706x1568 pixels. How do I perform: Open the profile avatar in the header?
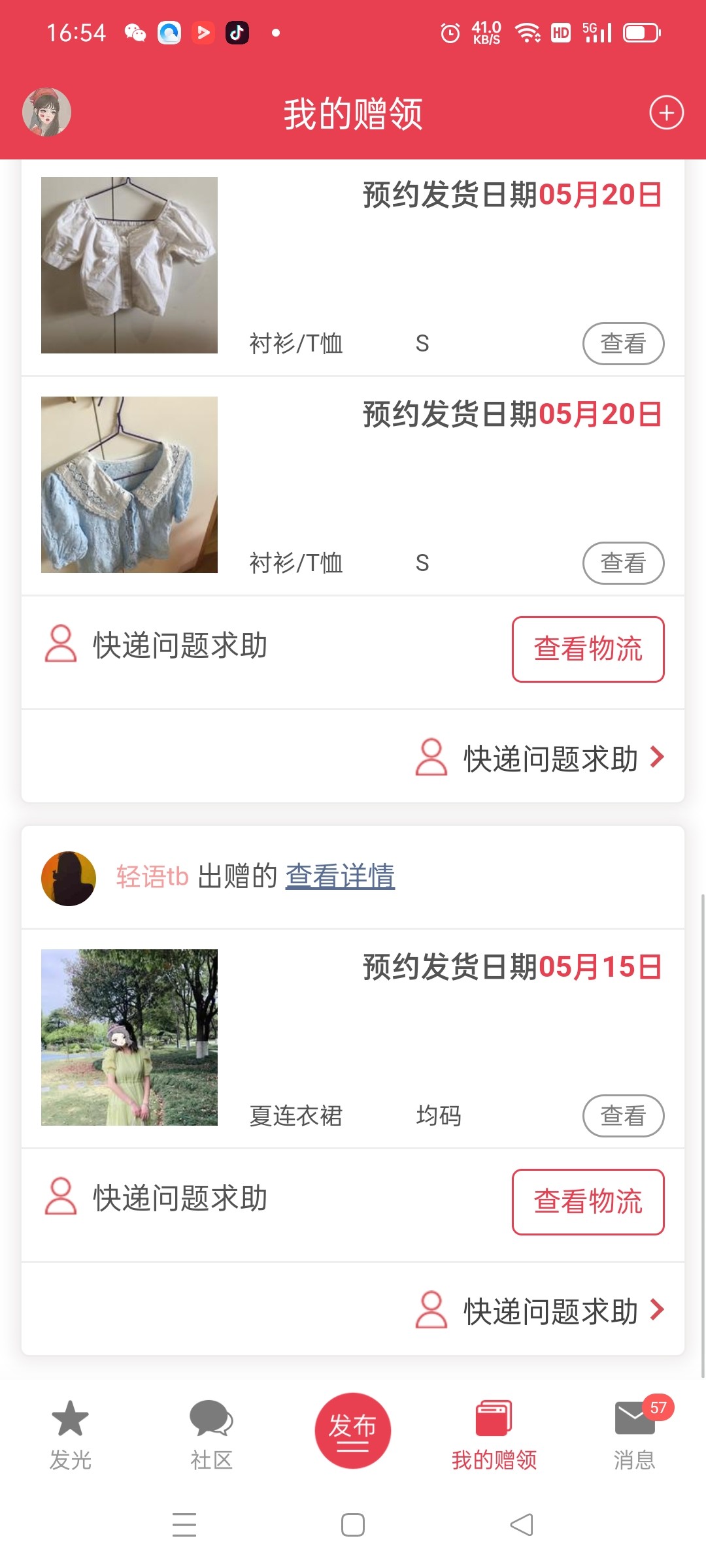[46, 112]
